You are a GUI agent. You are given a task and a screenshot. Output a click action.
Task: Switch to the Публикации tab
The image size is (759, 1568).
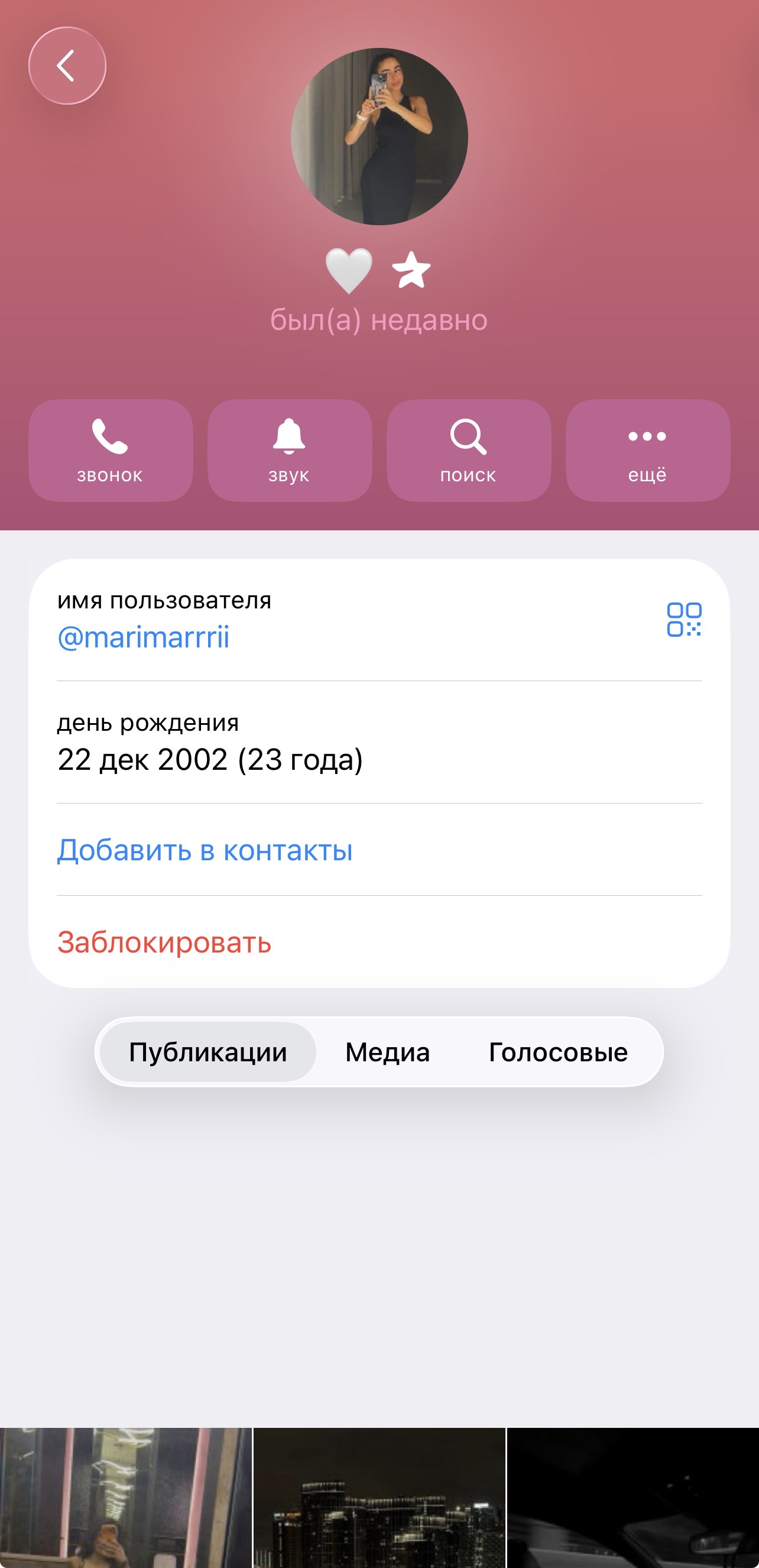(x=207, y=1052)
